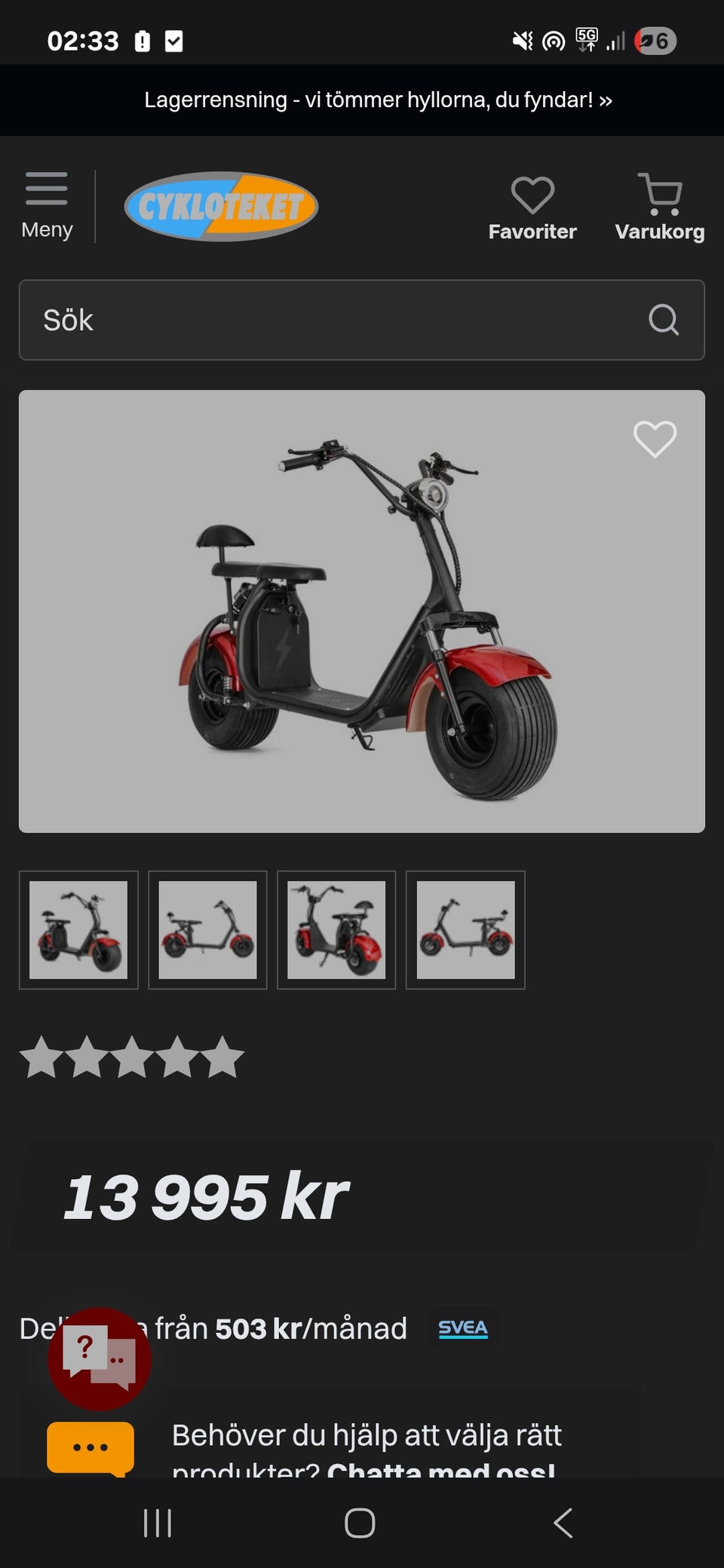The image size is (724, 1568).
Task: Open the red question chat bubble
Action: click(x=100, y=1358)
